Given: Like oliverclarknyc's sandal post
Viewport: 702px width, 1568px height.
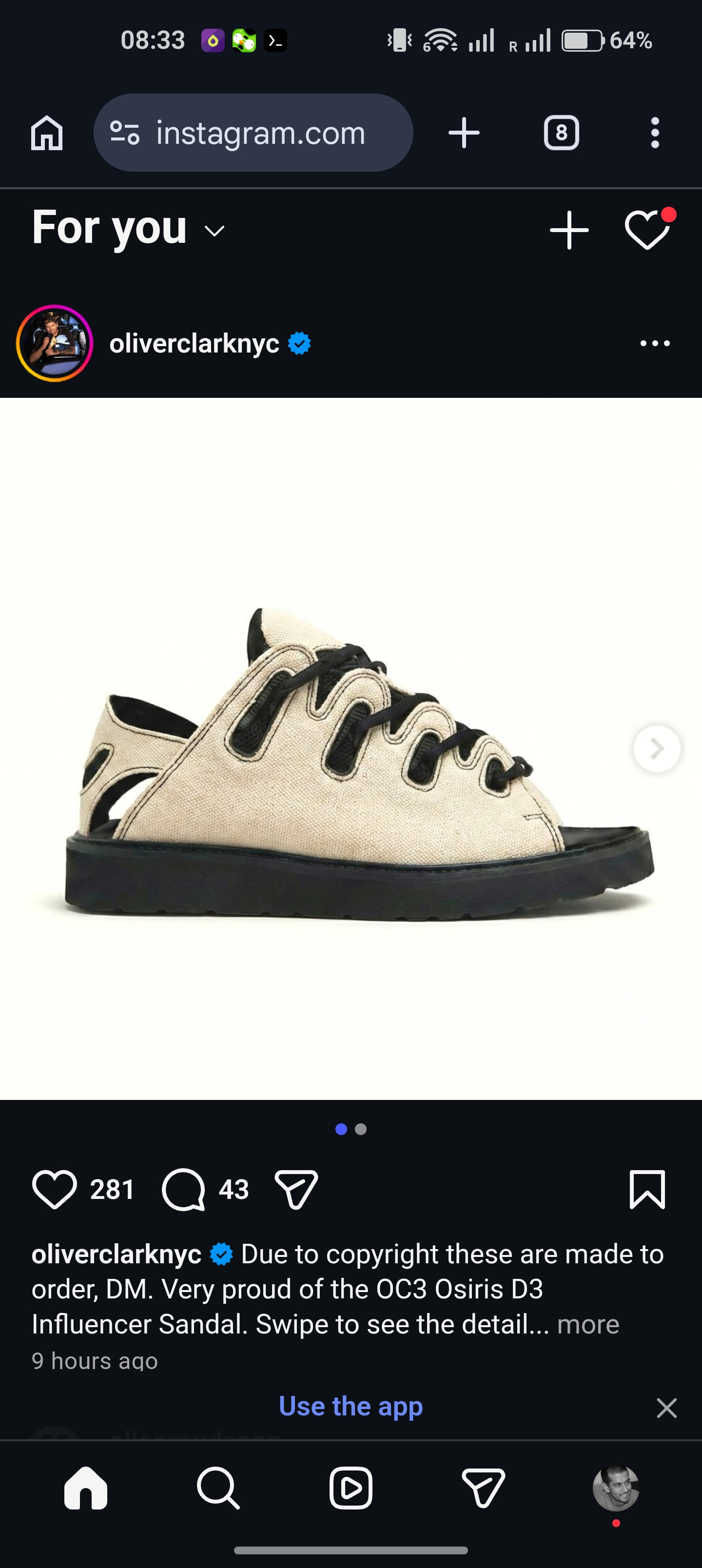Looking at the screenshot, I should click(55, 1189).
